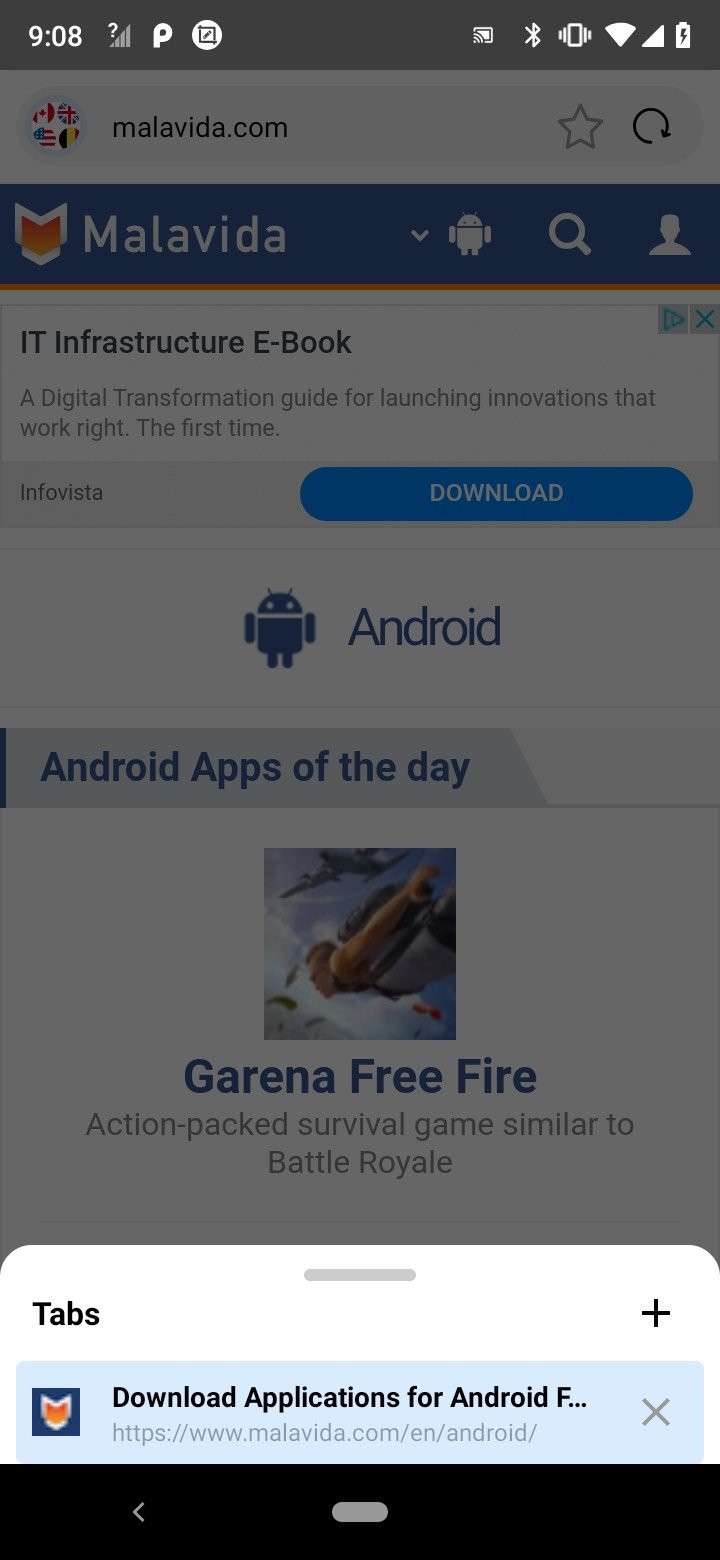Tap the Infovista ad DOWNLOAD button
Image resolution: width=720 pixels, height=1560 pixels.
(496, 493)
